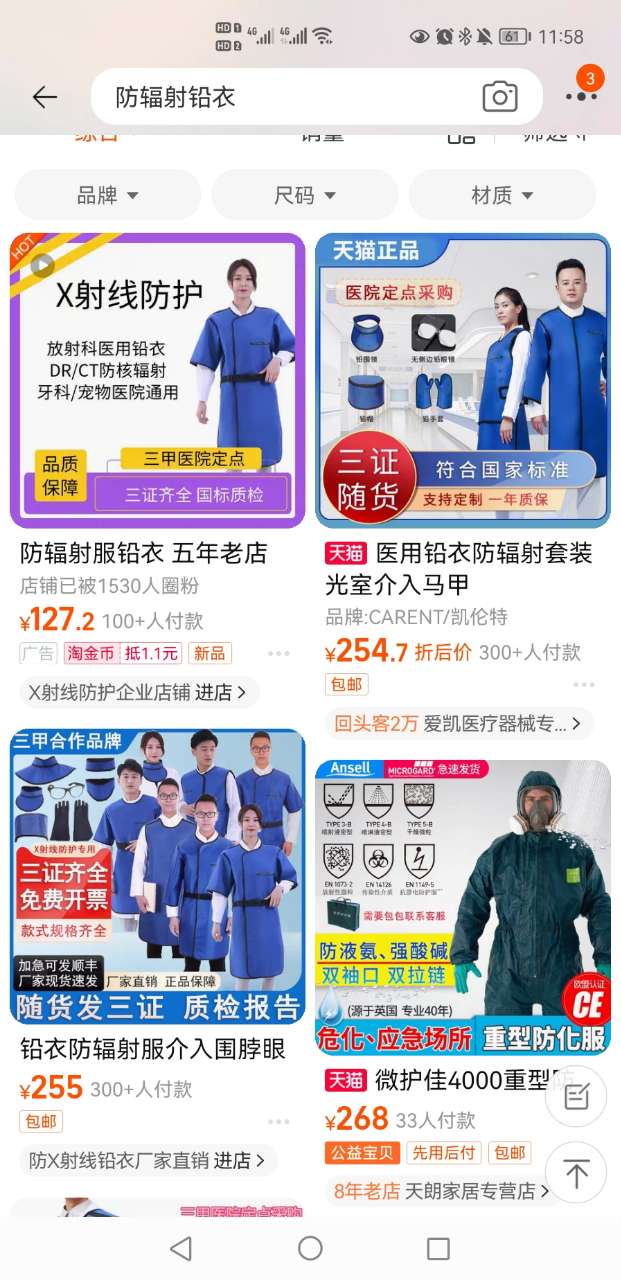Tap the search box containing 防辐射铅衣
The height and width of the screenshot is (1280, 621).
point(280,97)
